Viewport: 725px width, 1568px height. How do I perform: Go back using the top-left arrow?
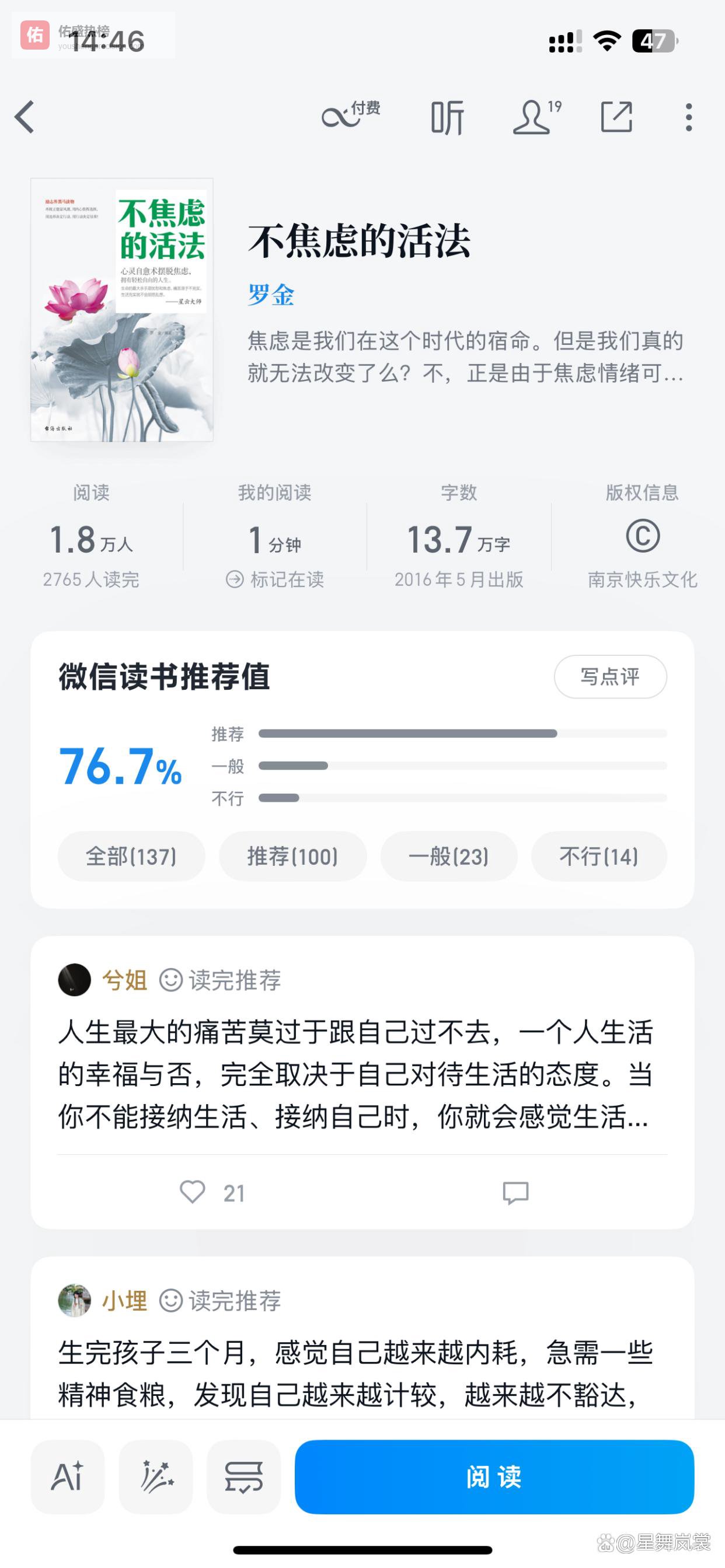coord(25,116)
